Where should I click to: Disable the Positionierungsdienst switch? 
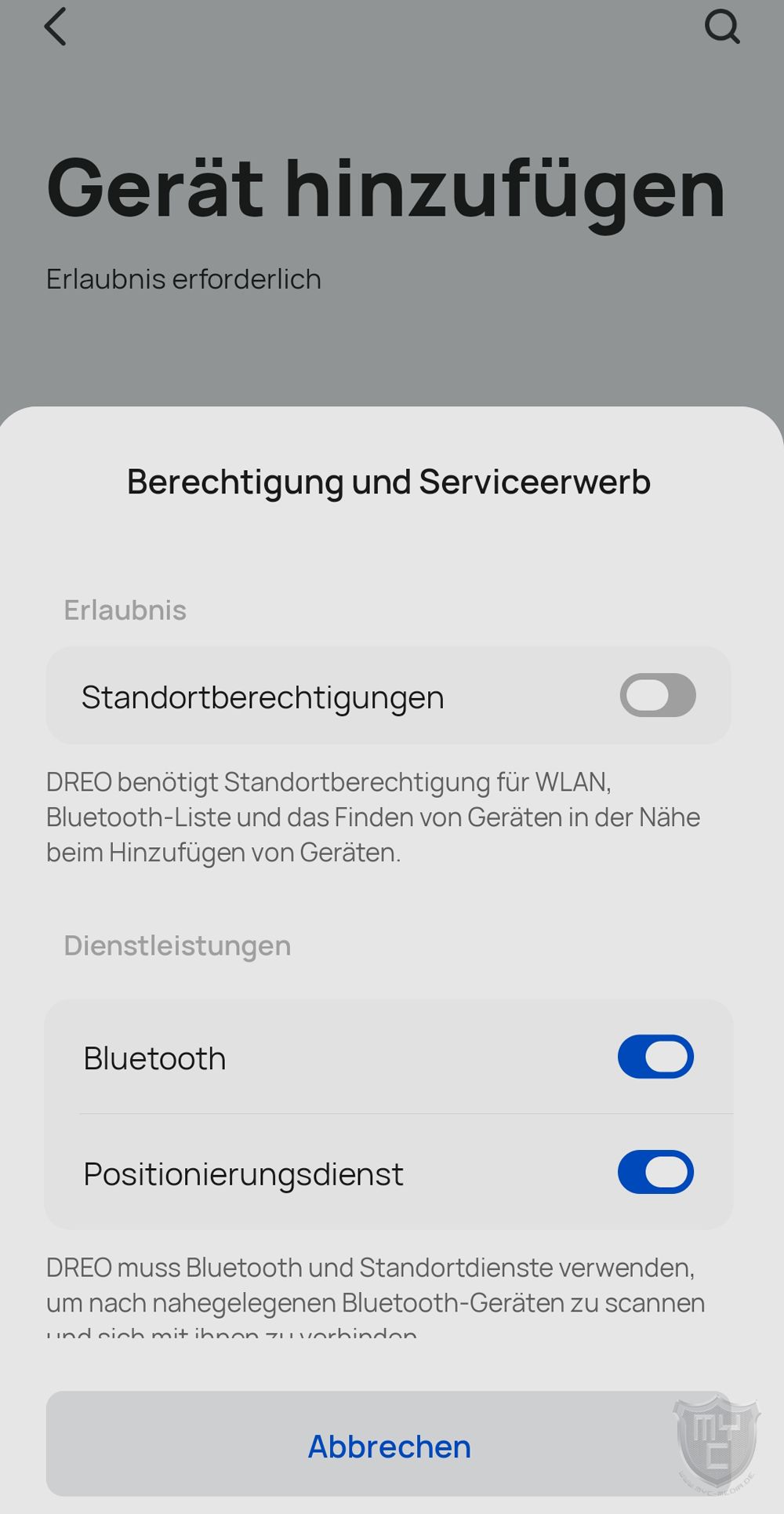tap(655, 1172)
